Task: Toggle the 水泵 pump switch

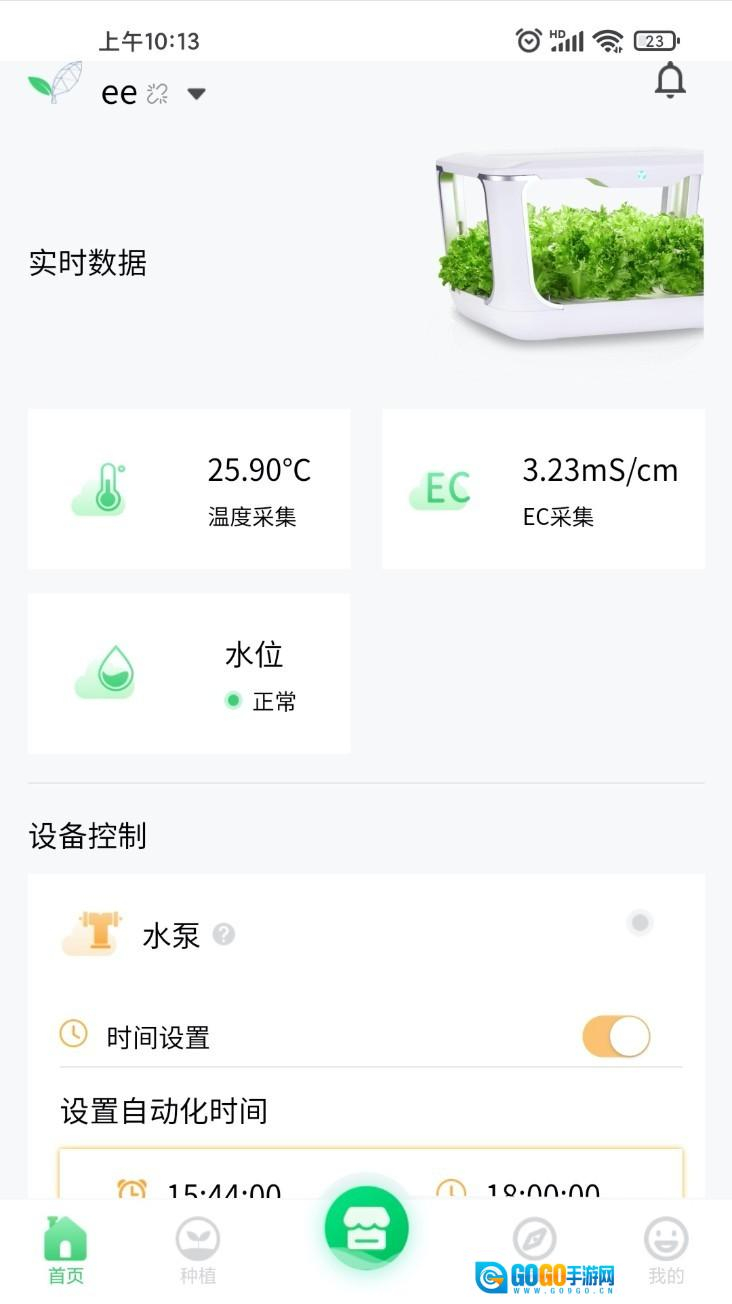Action: click(640, 922)
